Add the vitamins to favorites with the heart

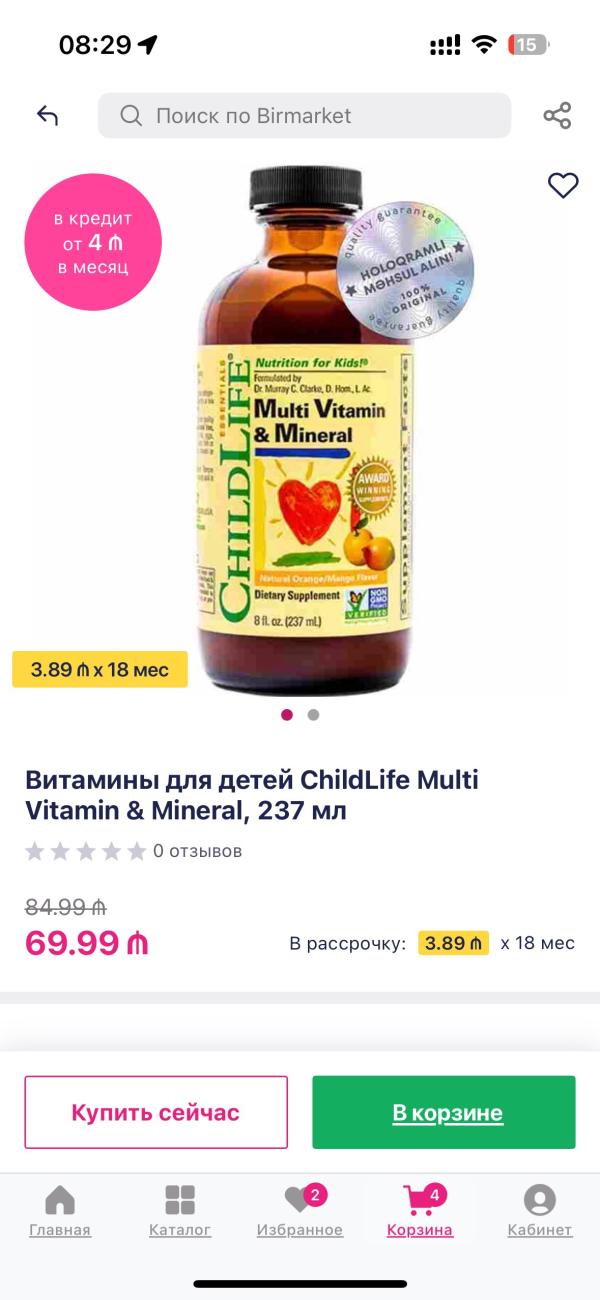[563, 185]
